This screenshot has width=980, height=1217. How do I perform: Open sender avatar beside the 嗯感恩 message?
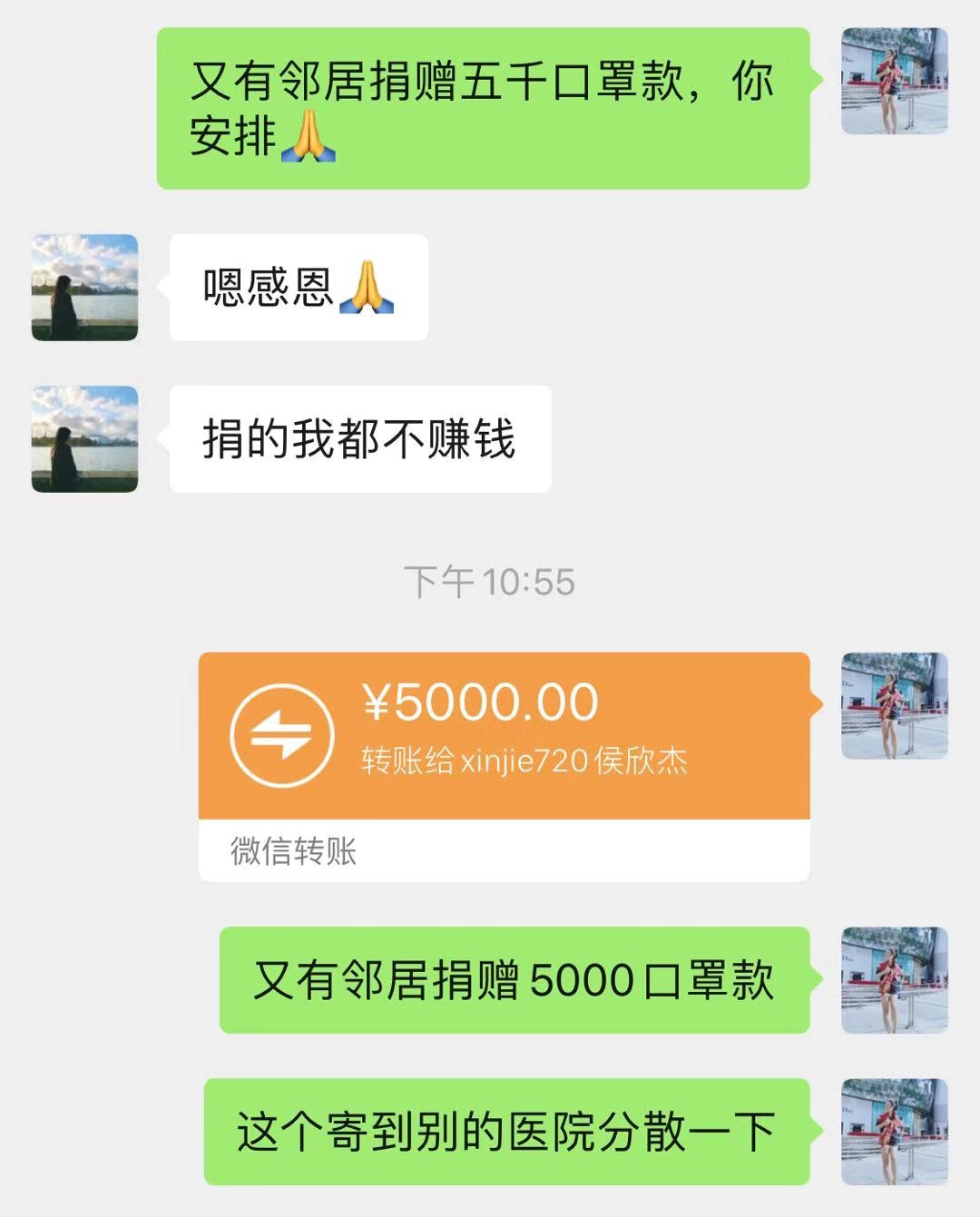(84, 288)
